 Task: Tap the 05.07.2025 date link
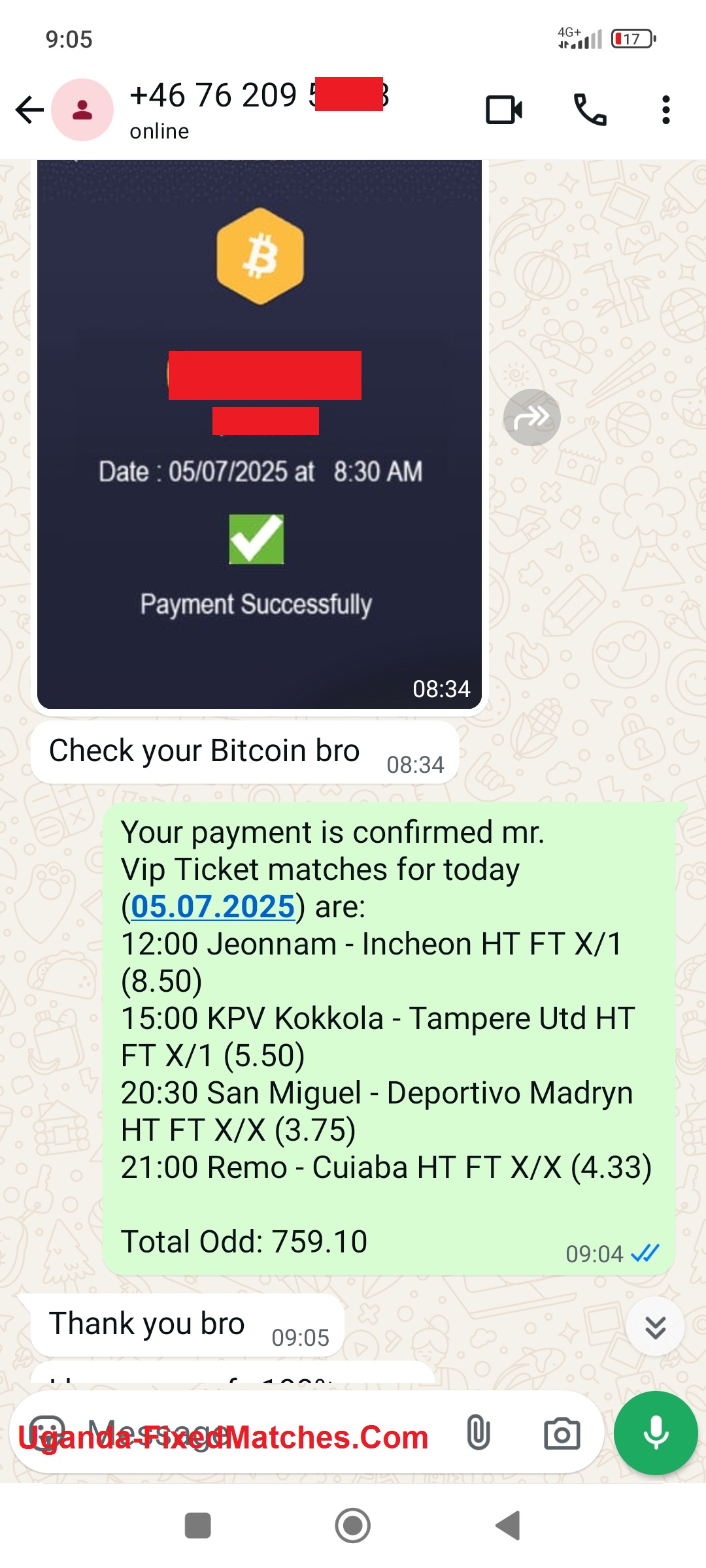point(213,906)
